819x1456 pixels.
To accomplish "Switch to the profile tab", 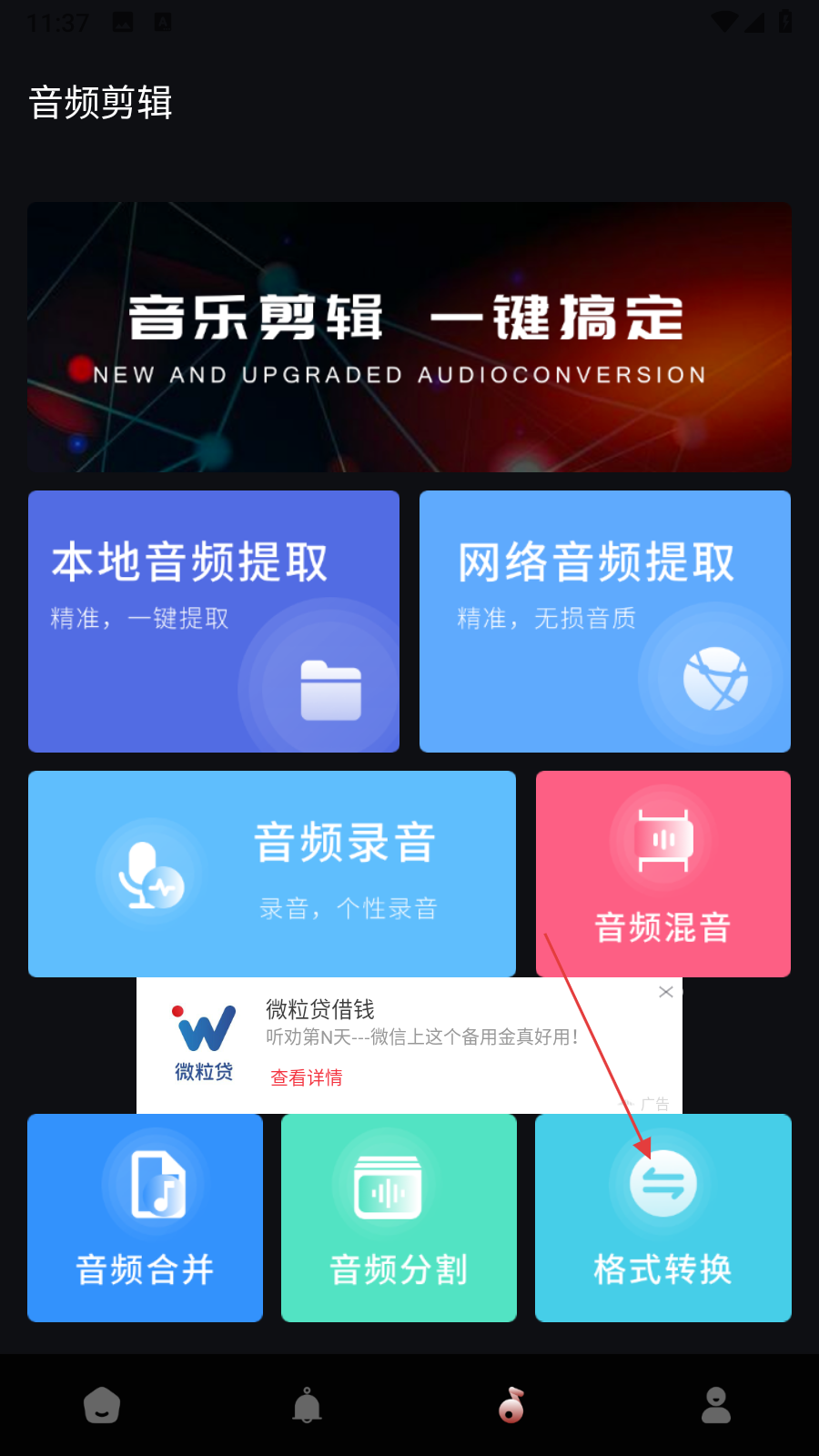I will pos(716,1406).
